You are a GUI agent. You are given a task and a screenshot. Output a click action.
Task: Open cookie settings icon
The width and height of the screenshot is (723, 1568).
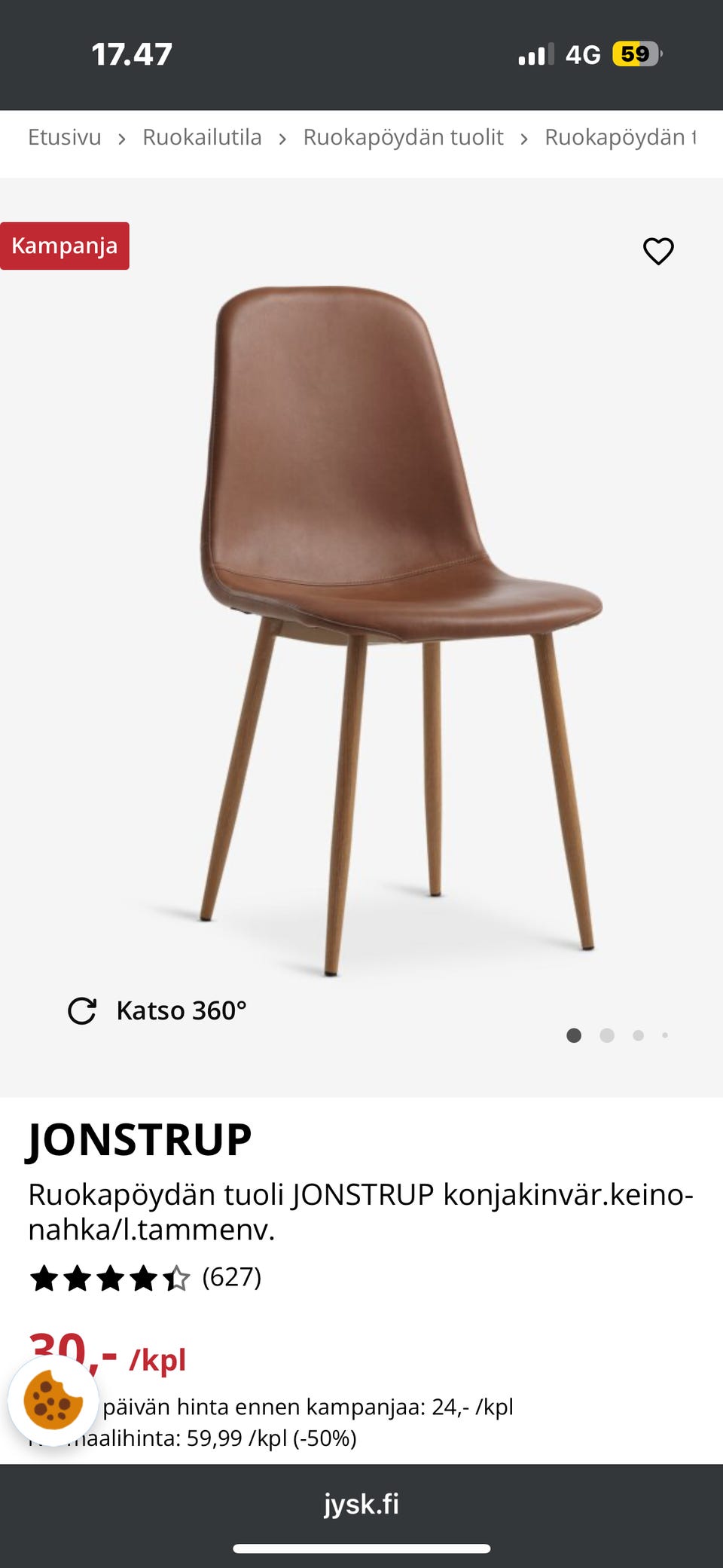click(53, 1401)
